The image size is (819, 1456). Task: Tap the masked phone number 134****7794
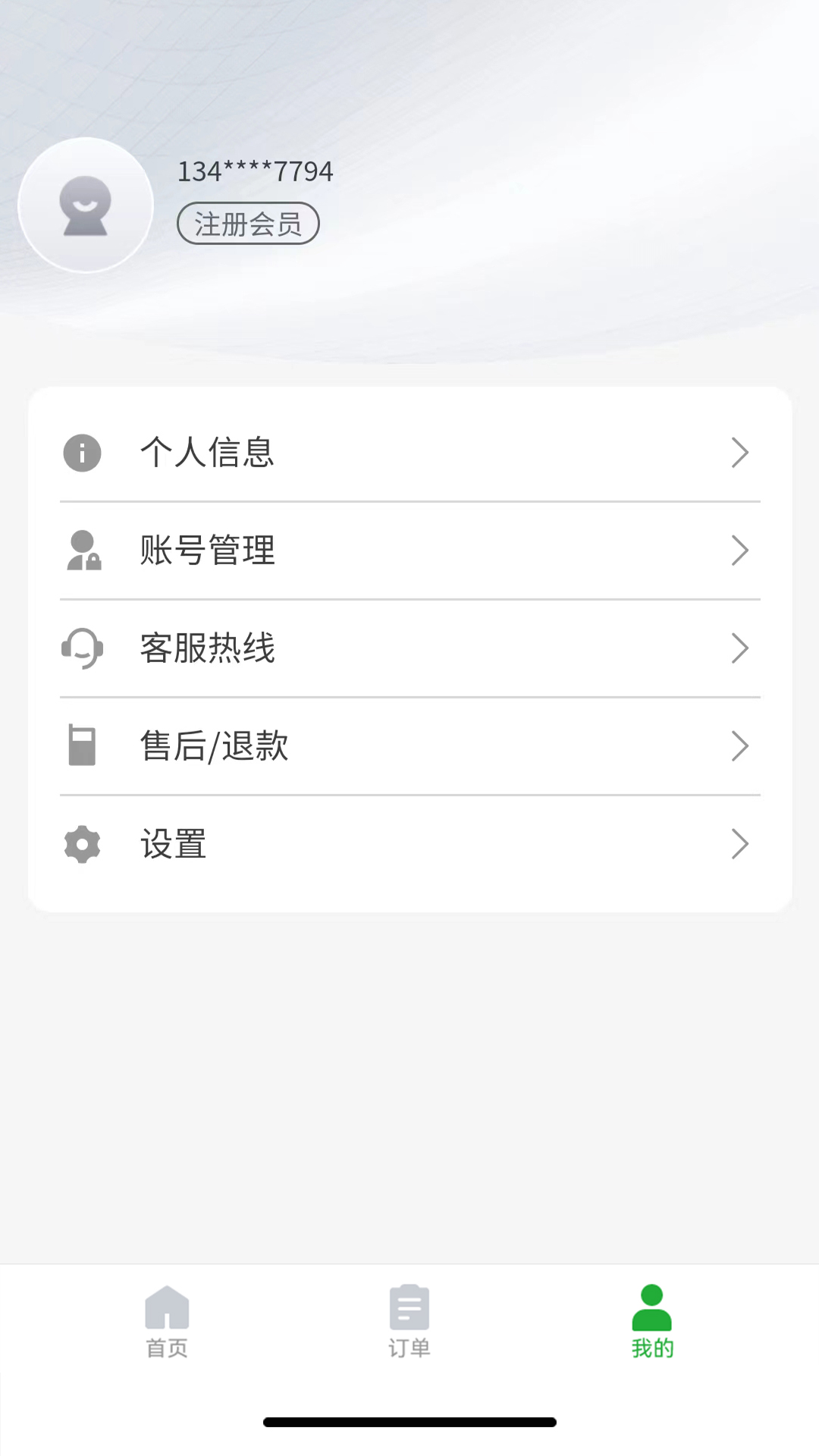pyautogui.click(x=255, y=171)
